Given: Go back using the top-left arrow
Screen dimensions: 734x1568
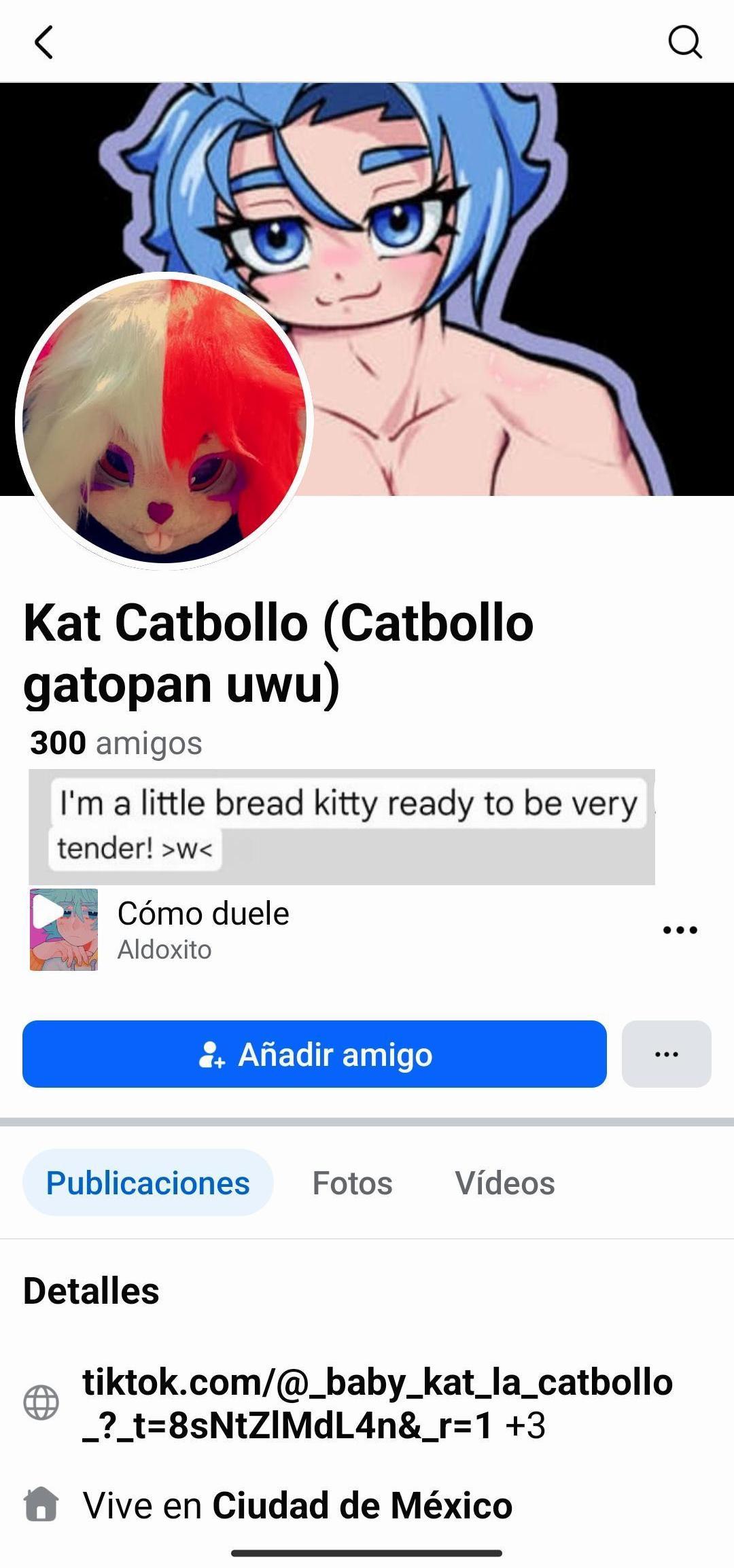Looking at the screenshot, I should (x=43, y=42).
